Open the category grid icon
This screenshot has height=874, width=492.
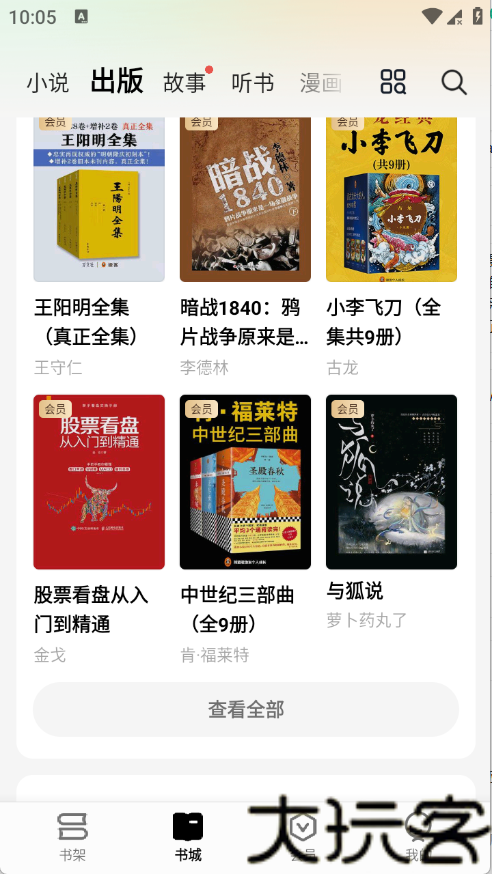pos(393,82)
